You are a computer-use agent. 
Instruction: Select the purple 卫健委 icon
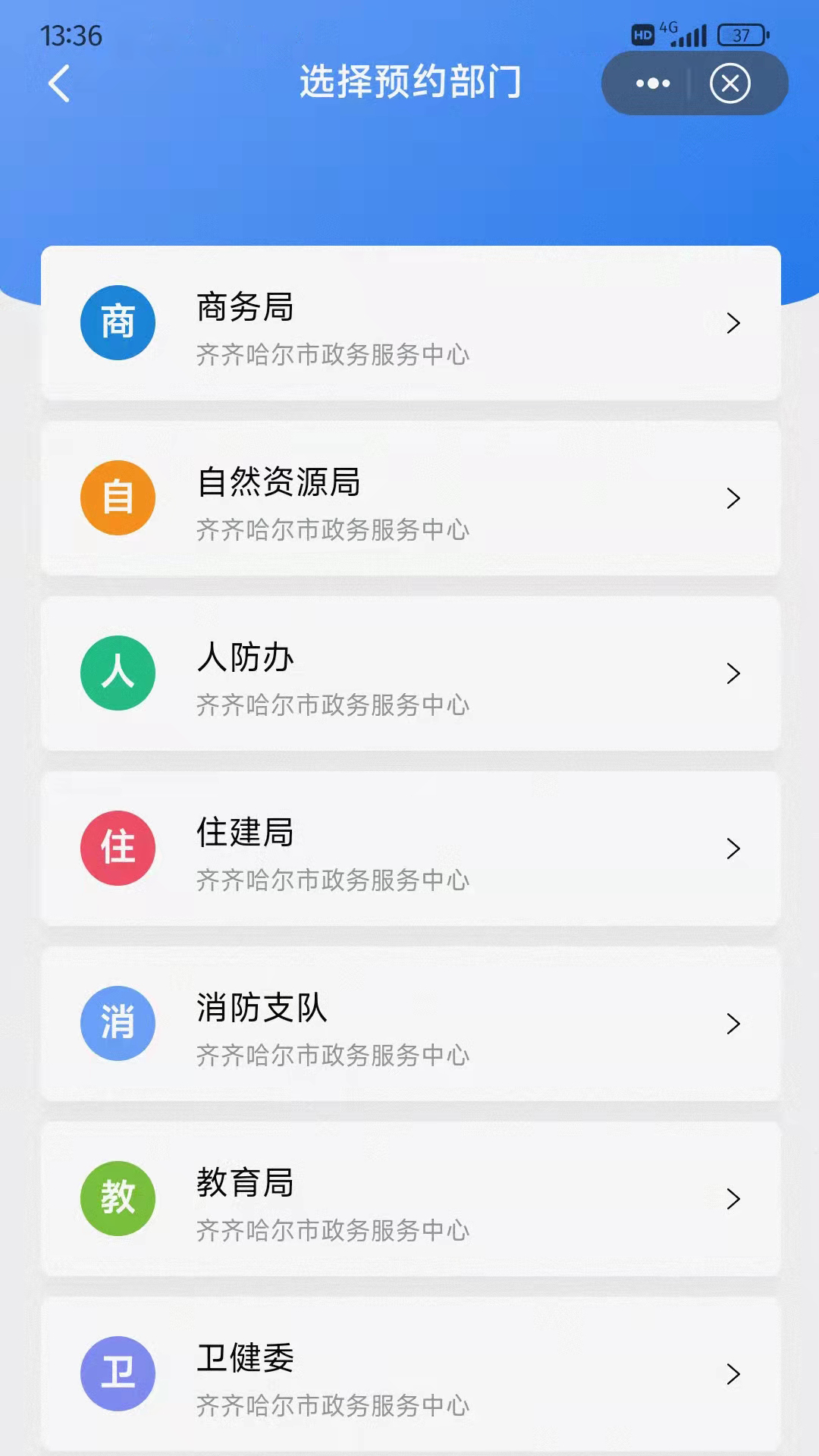118,1373
